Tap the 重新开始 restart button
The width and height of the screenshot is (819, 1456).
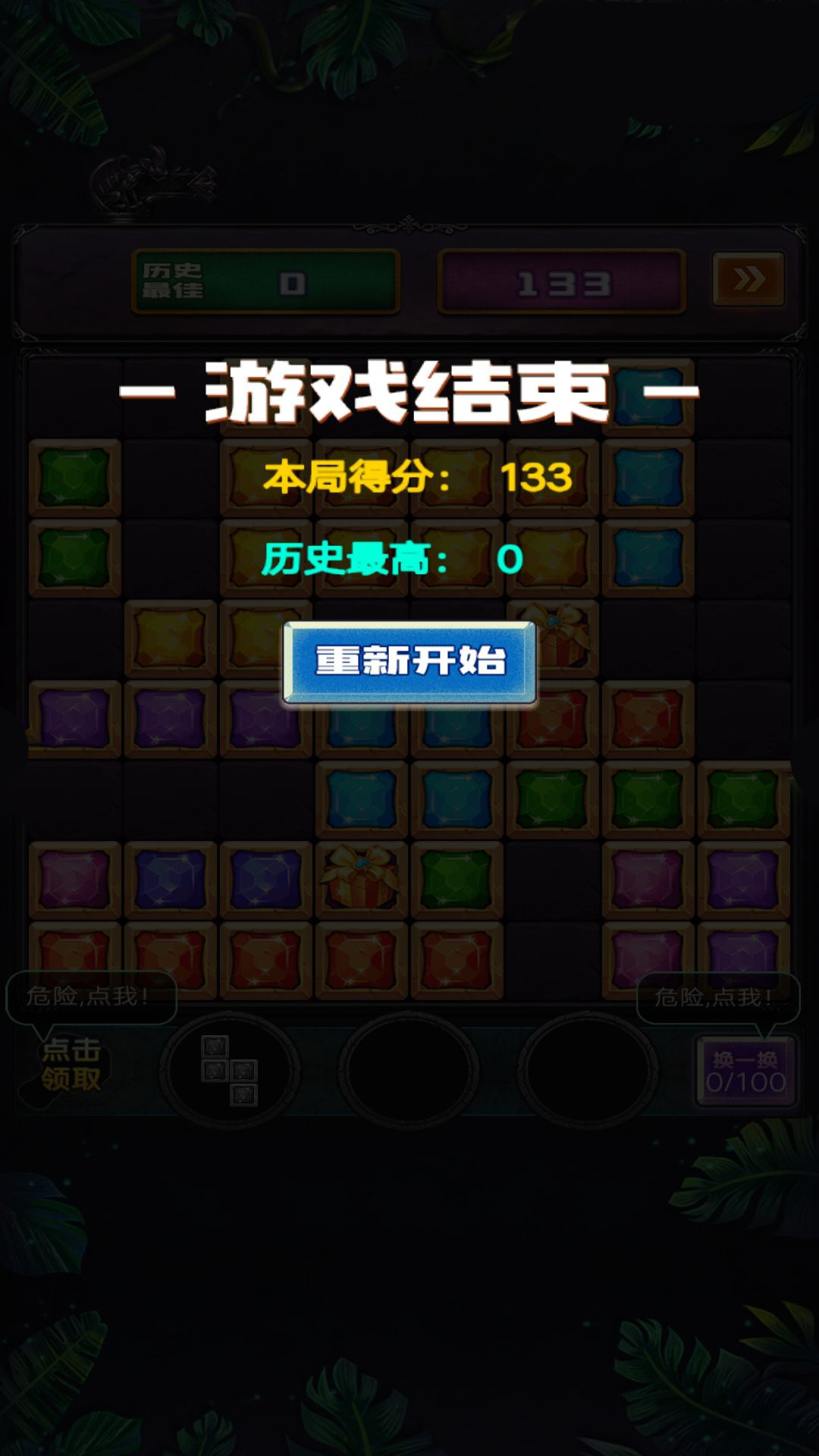click(x=409, y=663)
